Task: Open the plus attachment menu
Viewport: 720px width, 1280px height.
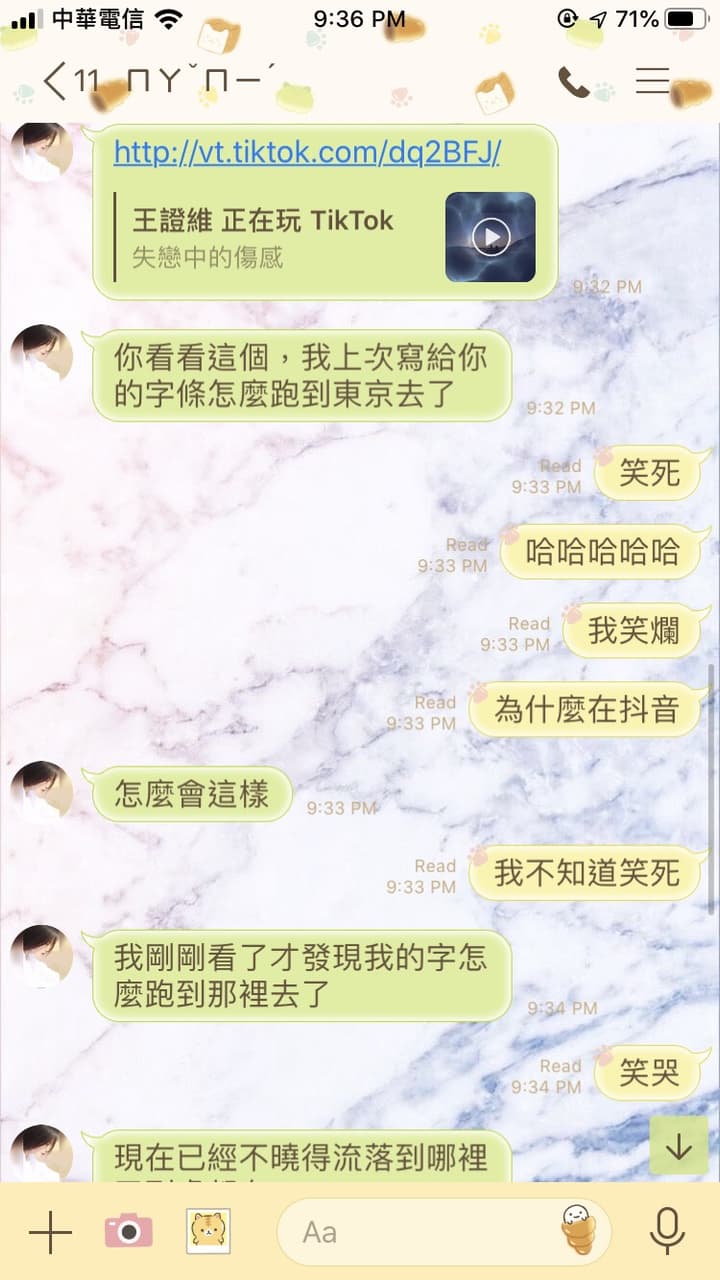Action: [x=50, y=1232]
